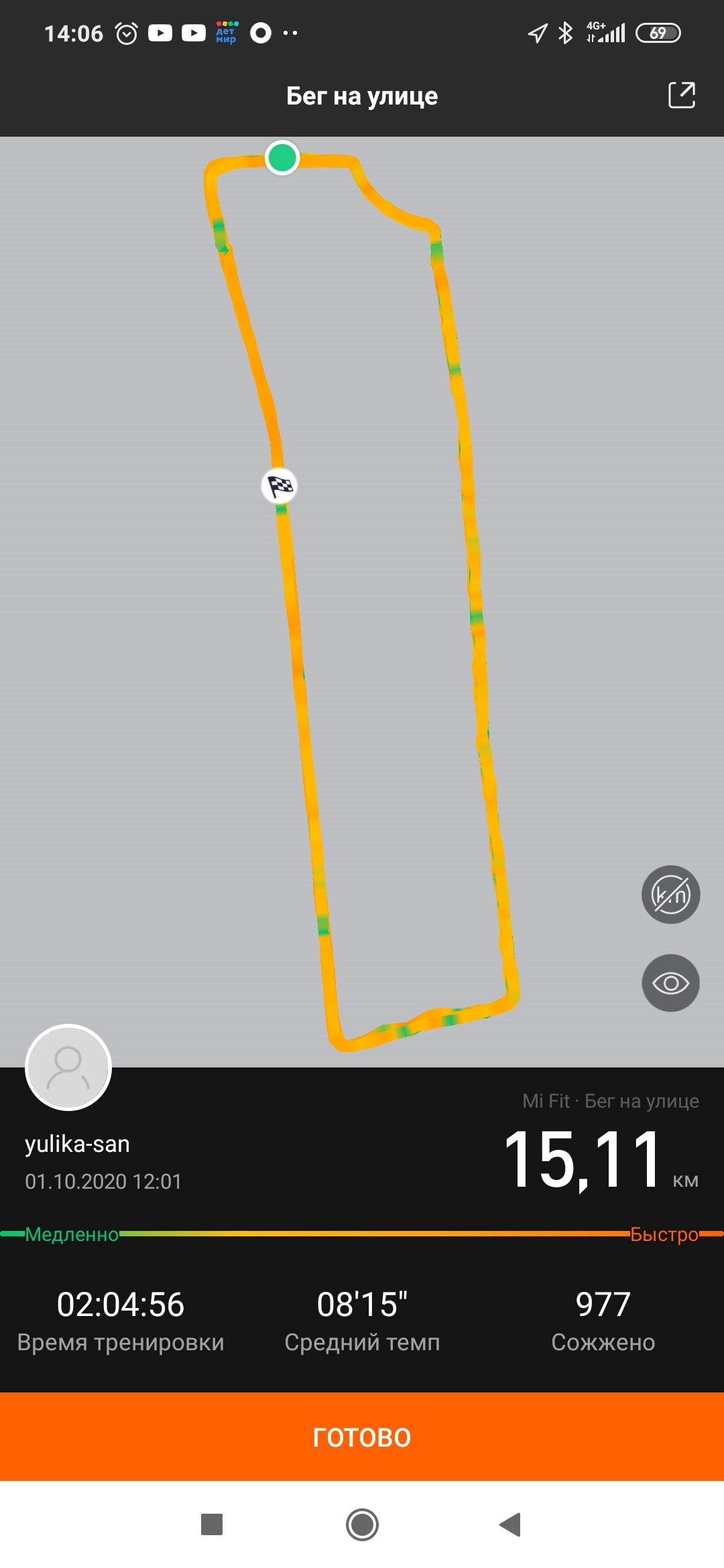Toggle map visibility with the eye icon
Screen dimensions: 724x1568
[x=670, y=983]
